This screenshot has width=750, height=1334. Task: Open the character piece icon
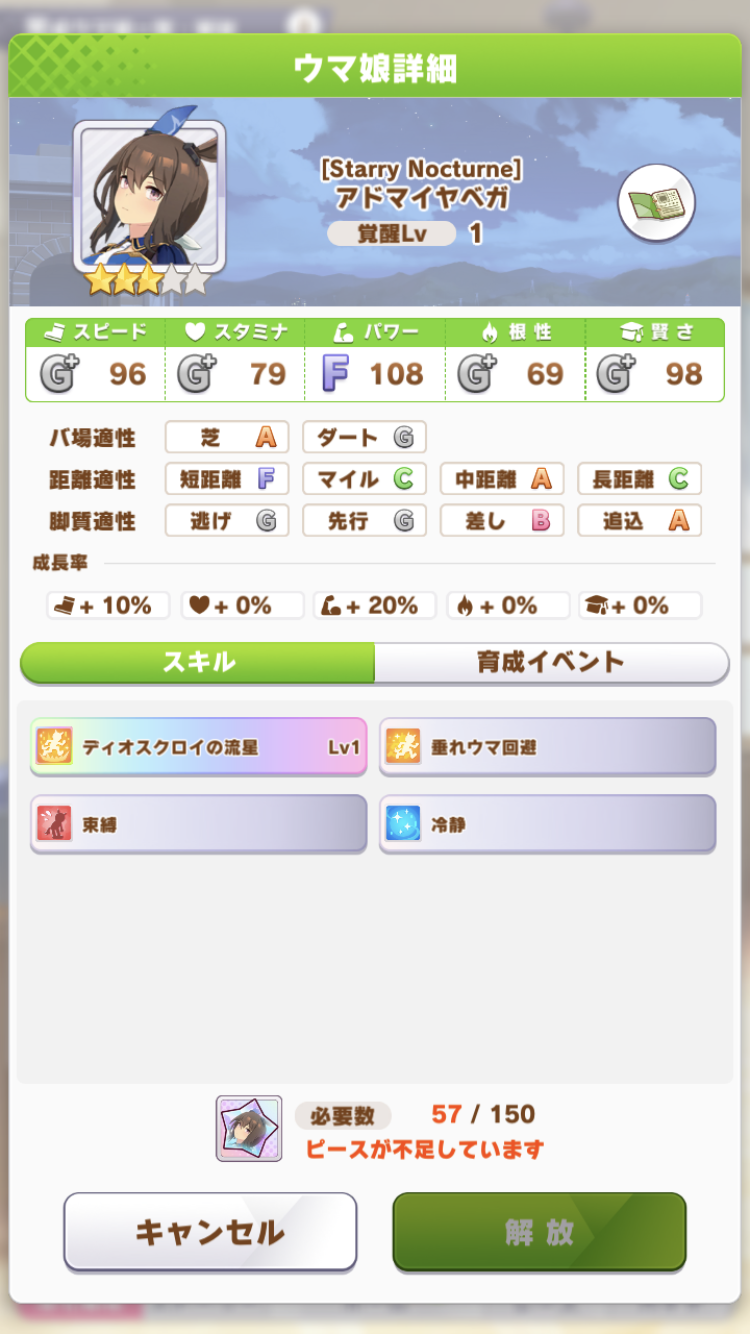click(249, 1128)
